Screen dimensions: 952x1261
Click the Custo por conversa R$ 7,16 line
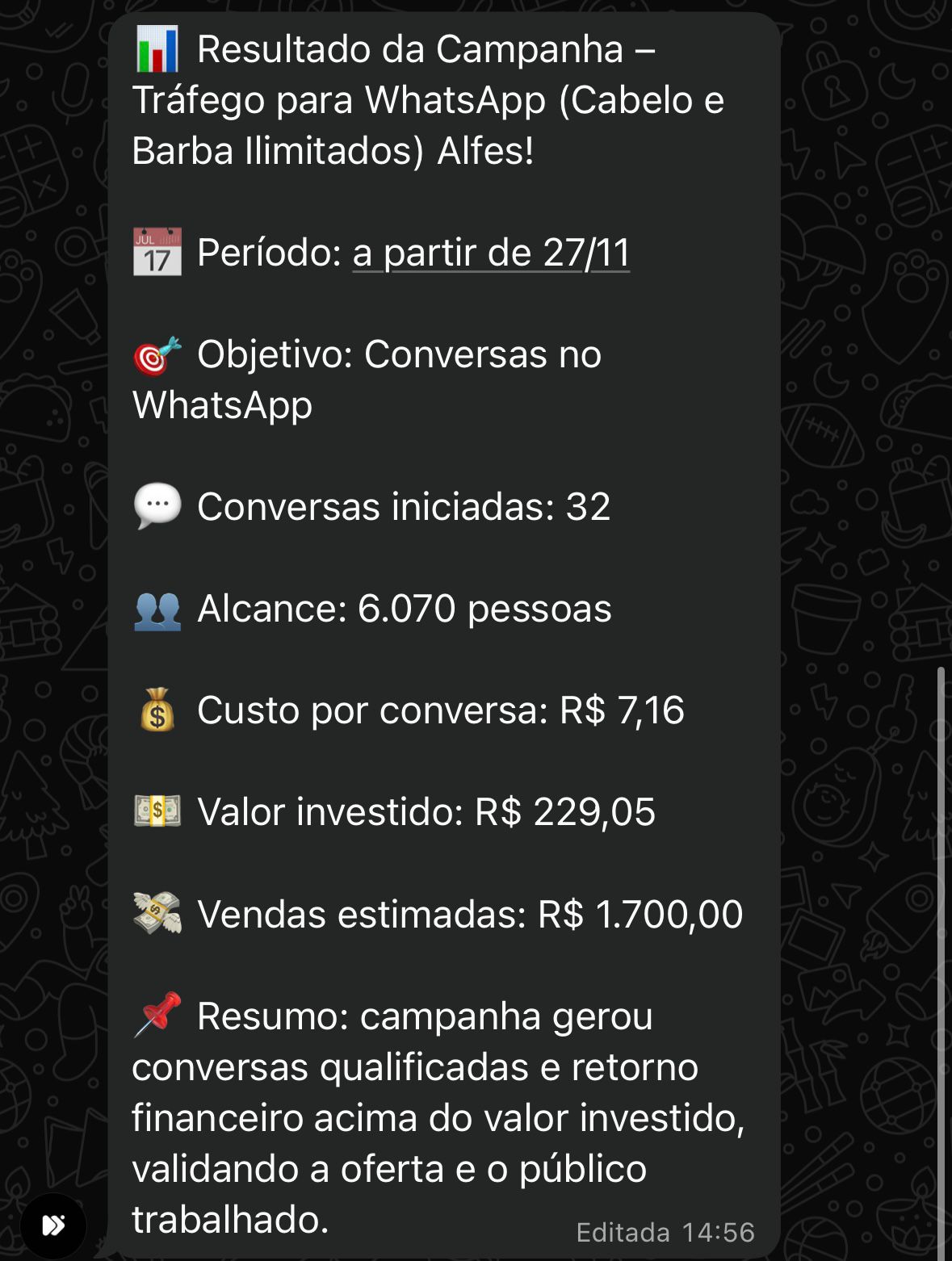pyautogui.click(x=440, y=711)
